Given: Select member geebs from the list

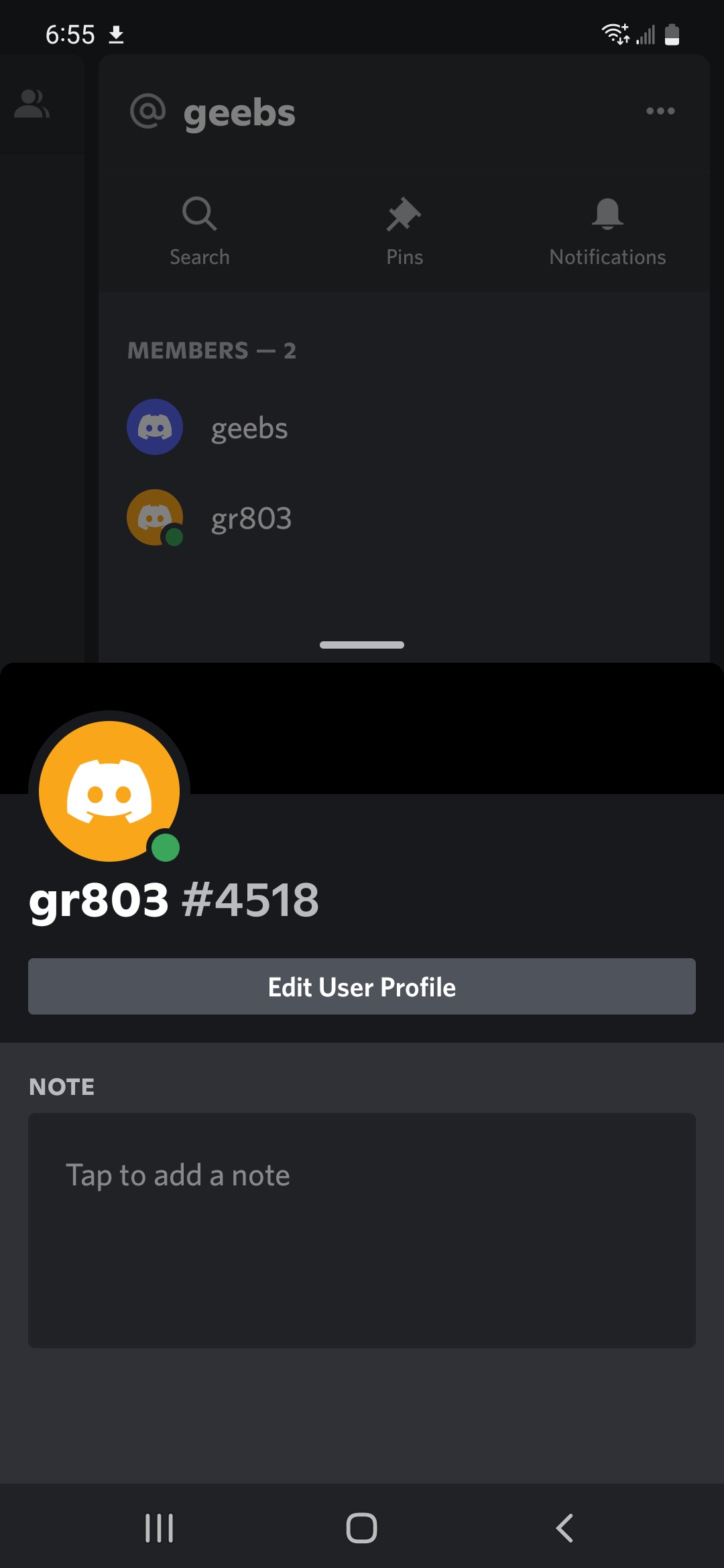Looking at the screenshot, I should pyautogui.click(x=249, y=428).
